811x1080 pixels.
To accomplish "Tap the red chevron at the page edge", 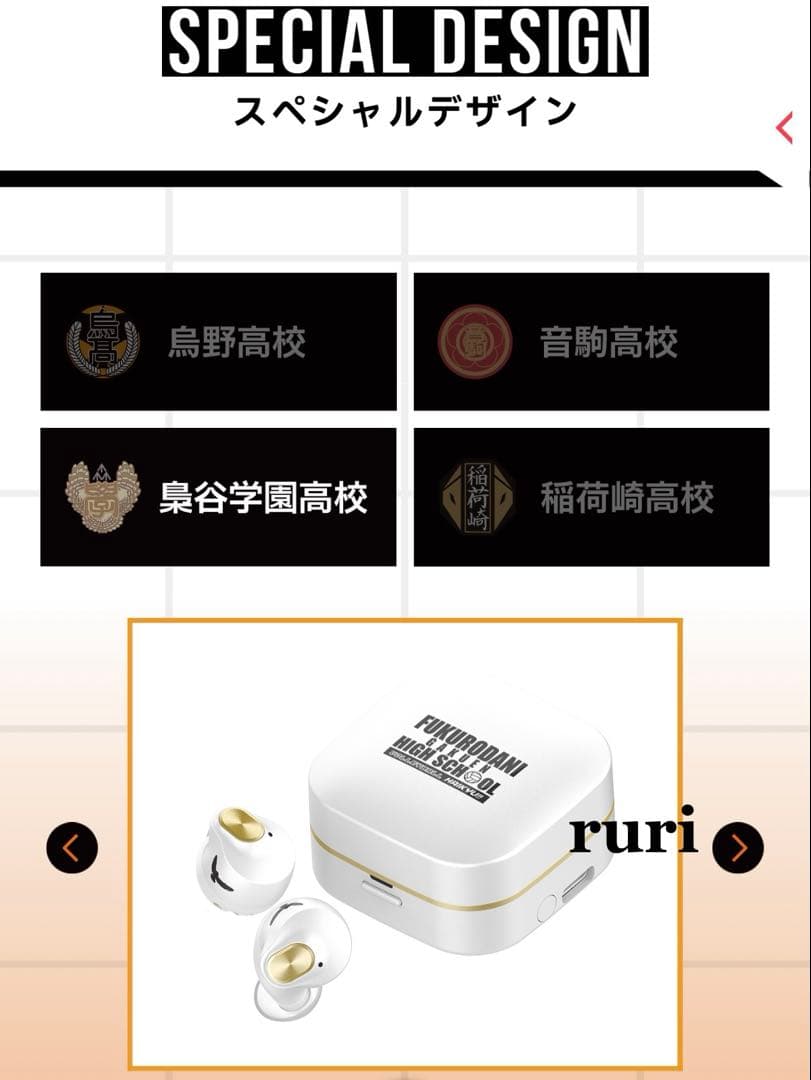I will pyautogui.click(x=785, y=129).
